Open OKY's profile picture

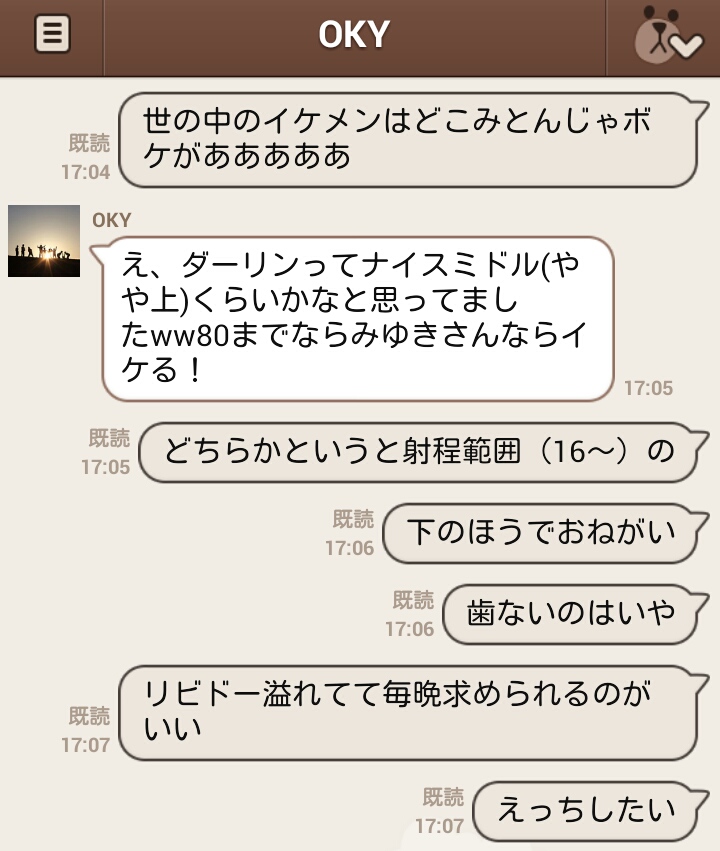[x=44, y=241]
